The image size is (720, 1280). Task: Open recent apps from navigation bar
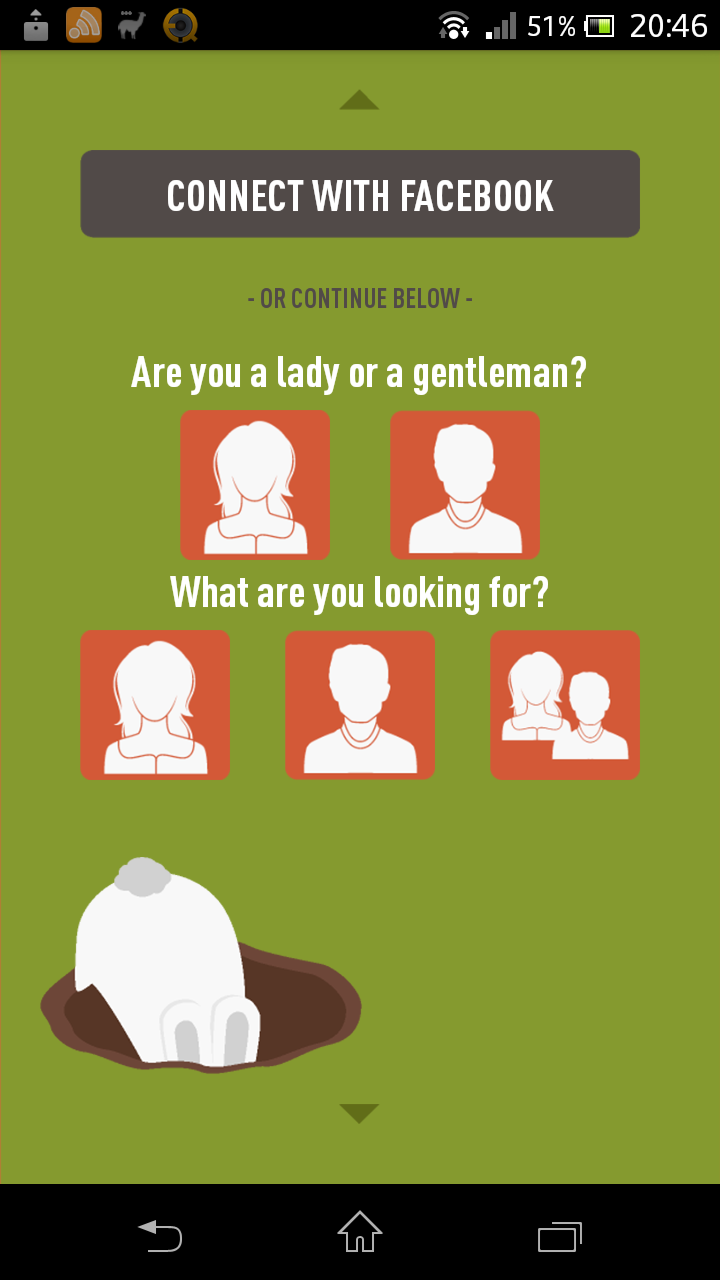click(x=560, y=1236)
